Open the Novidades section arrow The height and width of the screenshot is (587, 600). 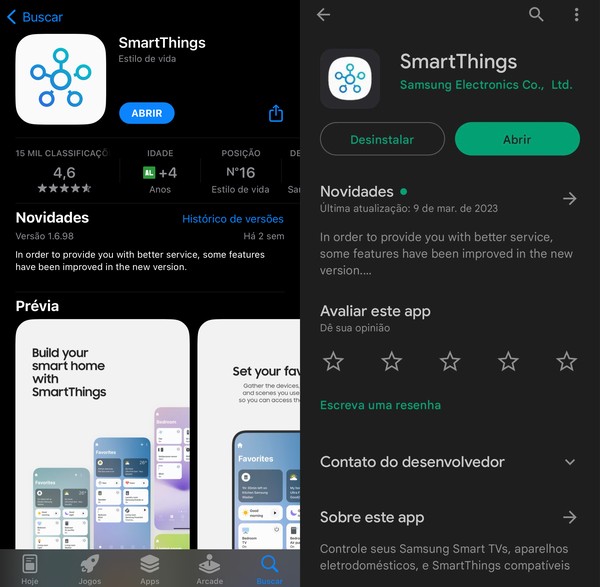(569, 199)
